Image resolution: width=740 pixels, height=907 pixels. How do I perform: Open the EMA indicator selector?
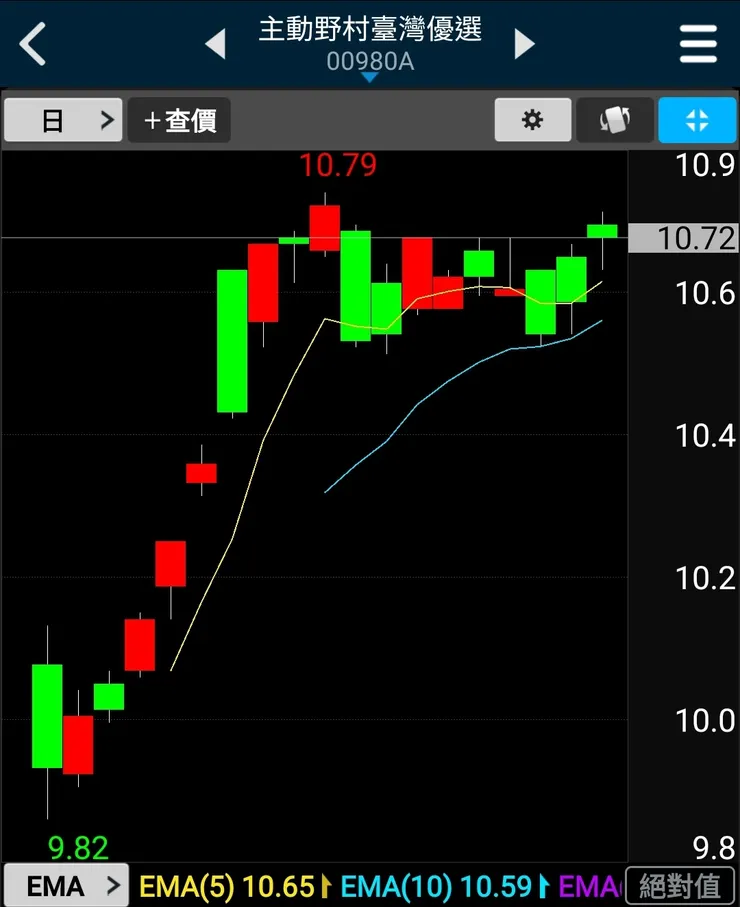(x=66, y=886)
